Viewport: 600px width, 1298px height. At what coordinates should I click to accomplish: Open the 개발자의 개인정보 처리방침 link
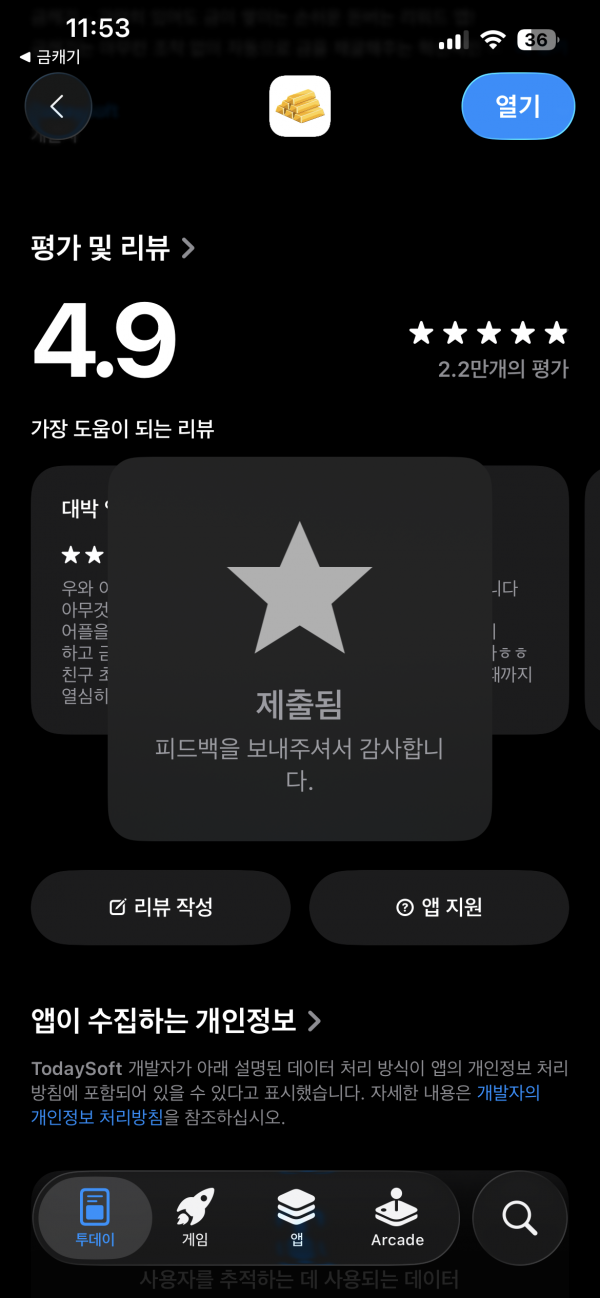click(286, 1104)
